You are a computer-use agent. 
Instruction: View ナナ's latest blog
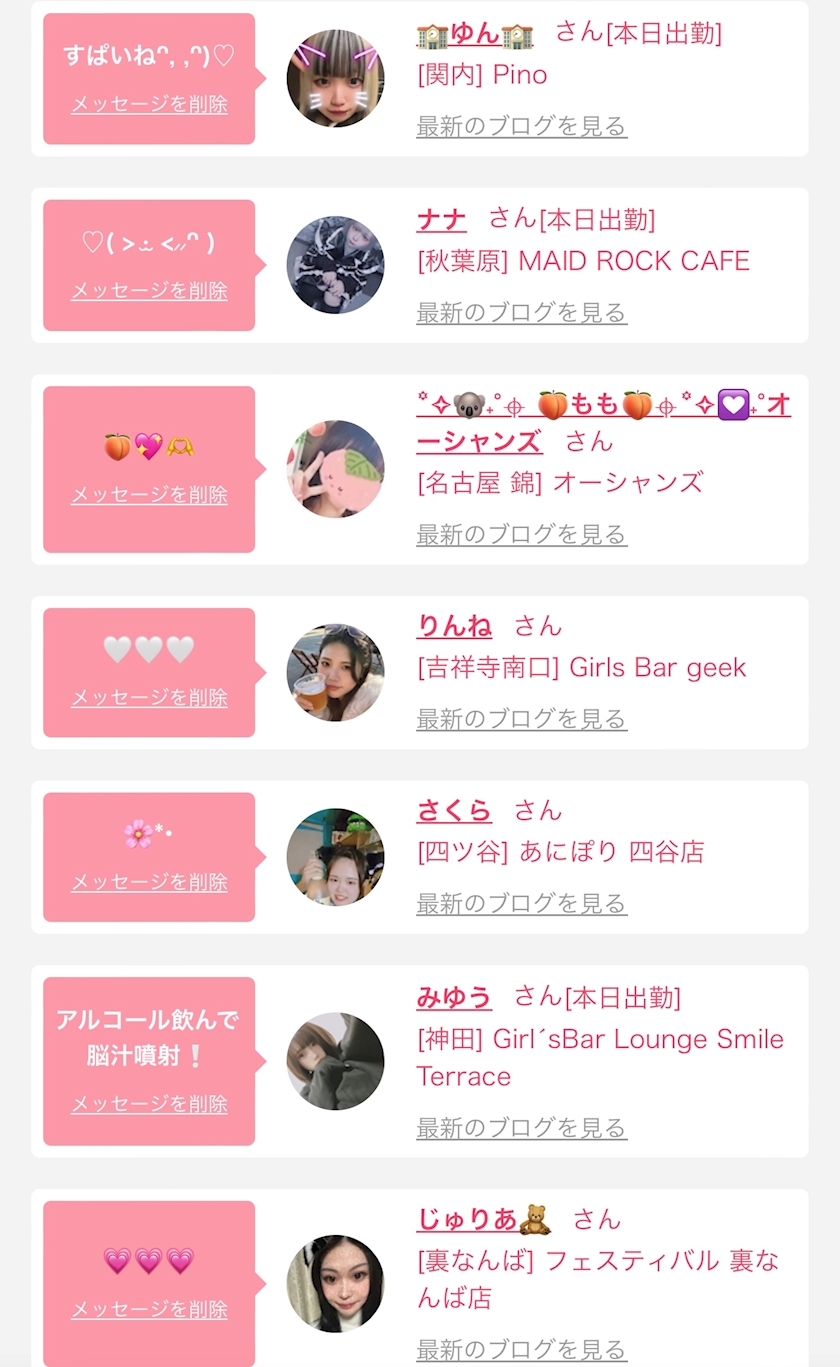(521, 312)
